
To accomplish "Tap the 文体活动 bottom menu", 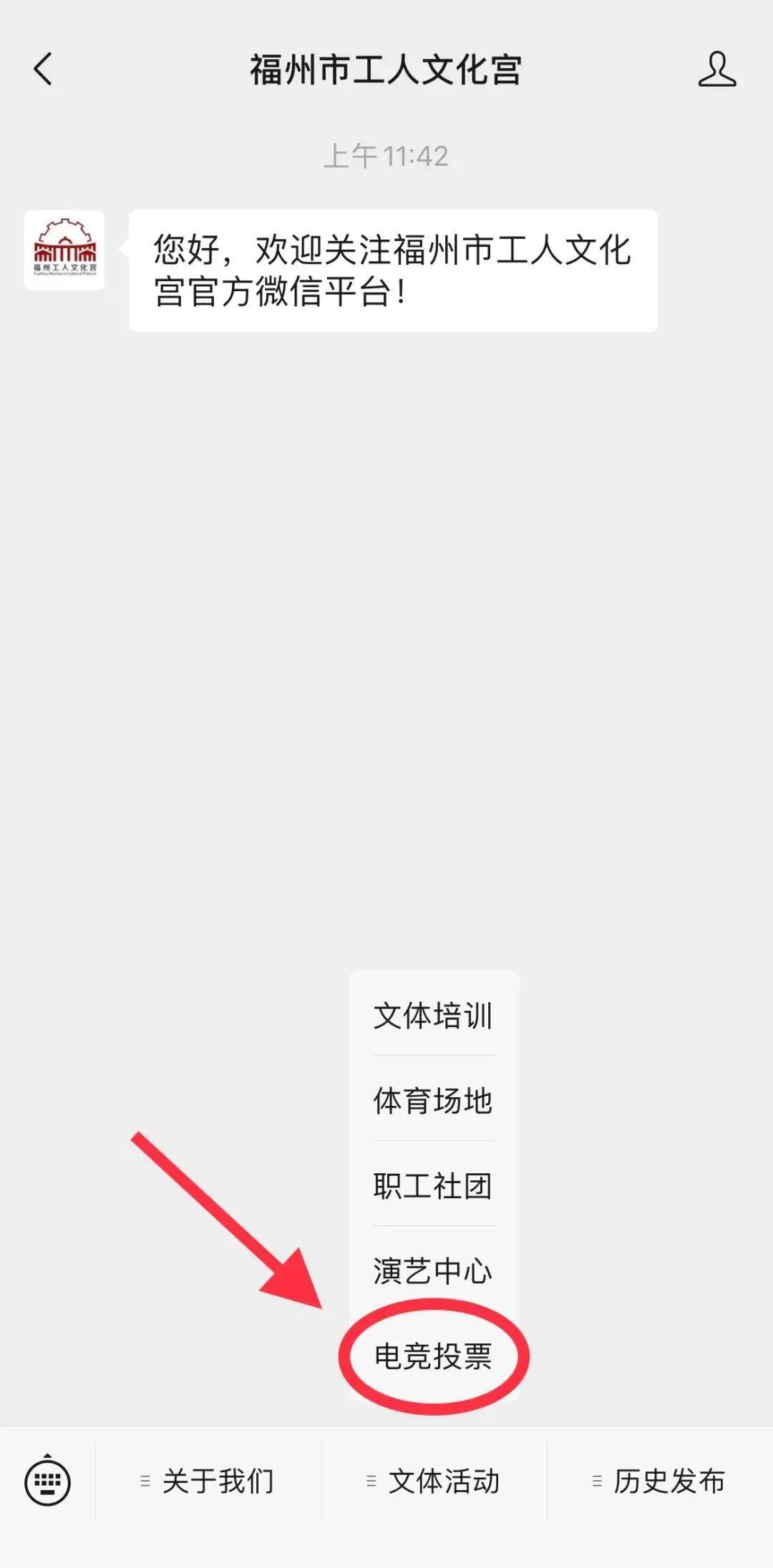I will point(434,1481).
